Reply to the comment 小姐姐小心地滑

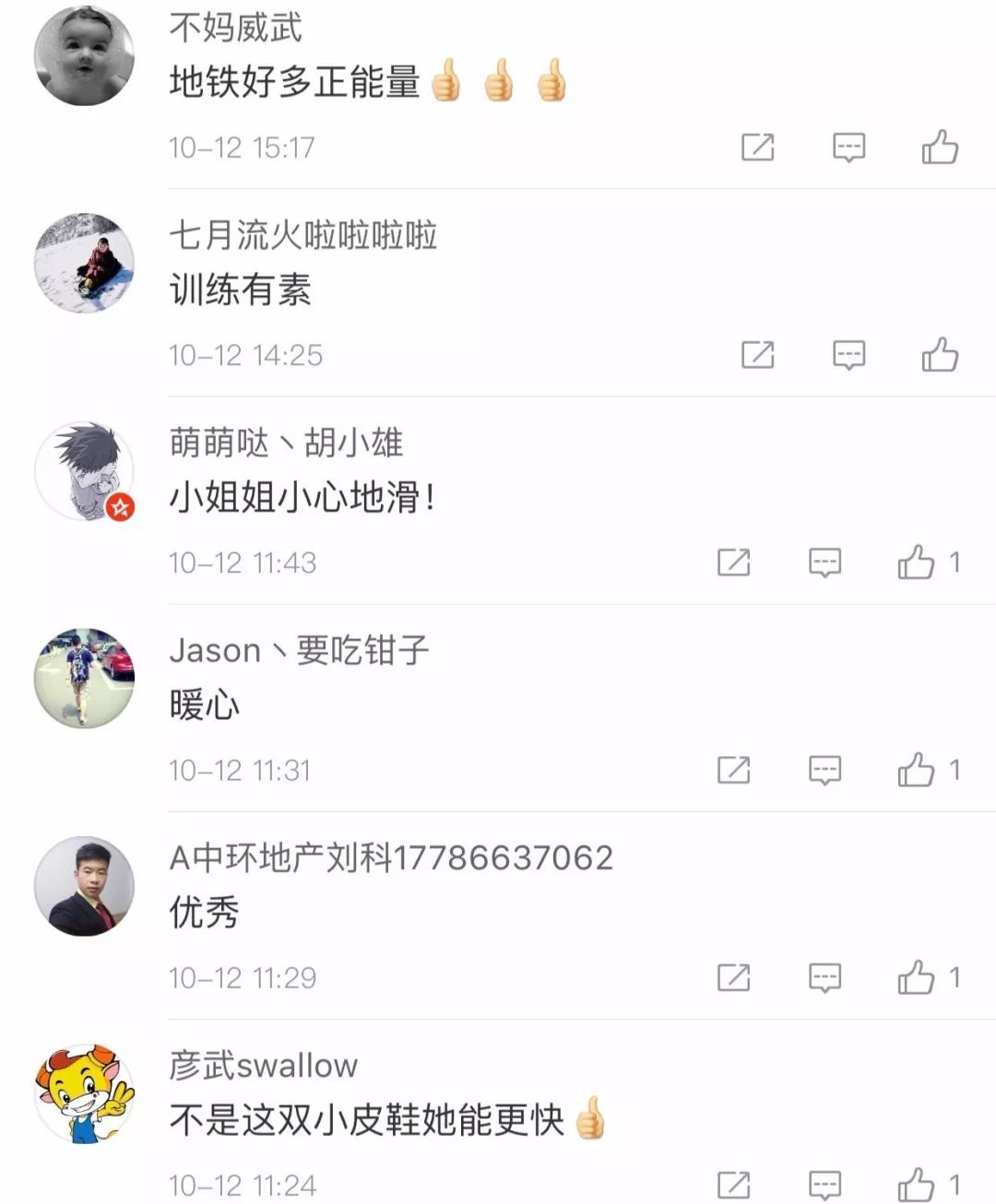[824, 562]
